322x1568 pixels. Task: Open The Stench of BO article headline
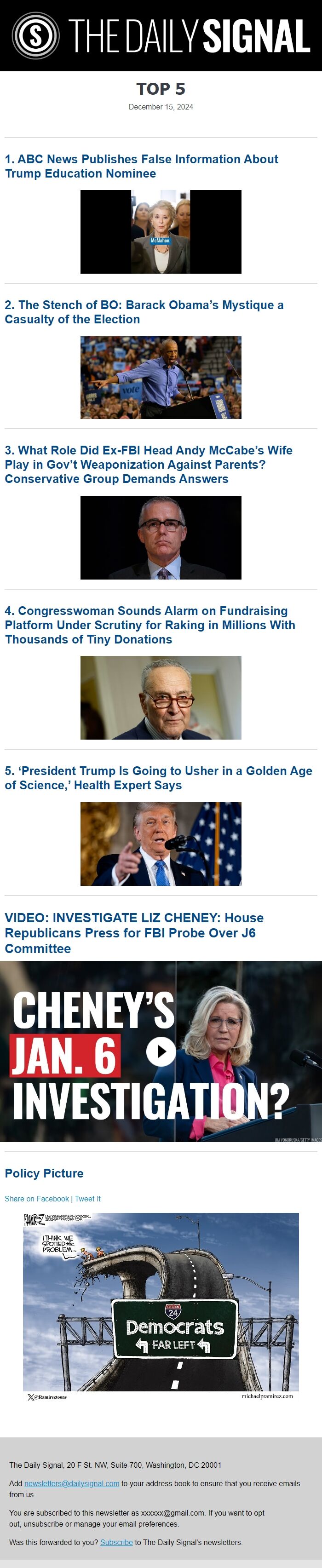click(x=144, y=312)
